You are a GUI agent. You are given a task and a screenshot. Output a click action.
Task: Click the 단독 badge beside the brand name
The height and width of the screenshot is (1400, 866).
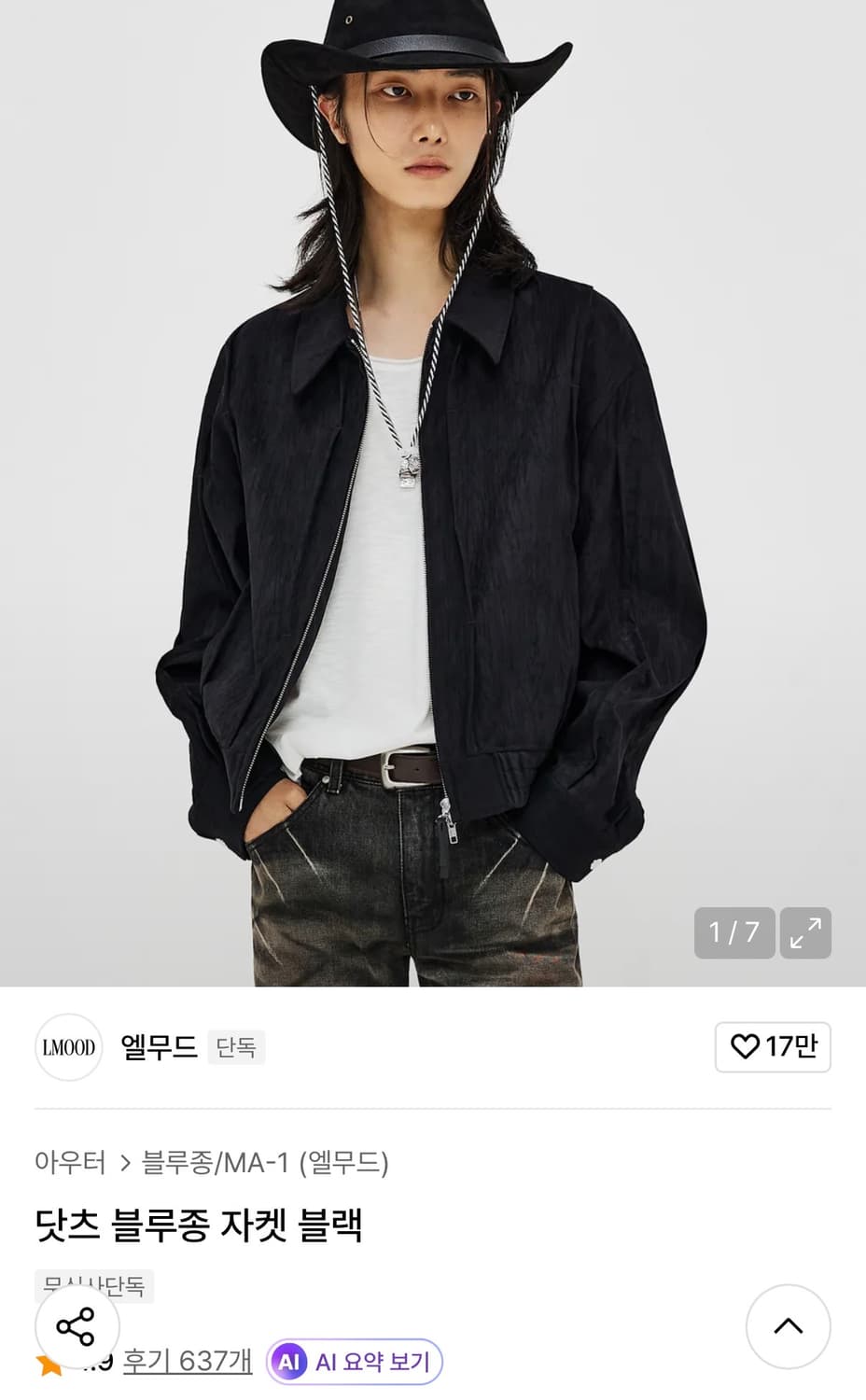click(235, 1047)
